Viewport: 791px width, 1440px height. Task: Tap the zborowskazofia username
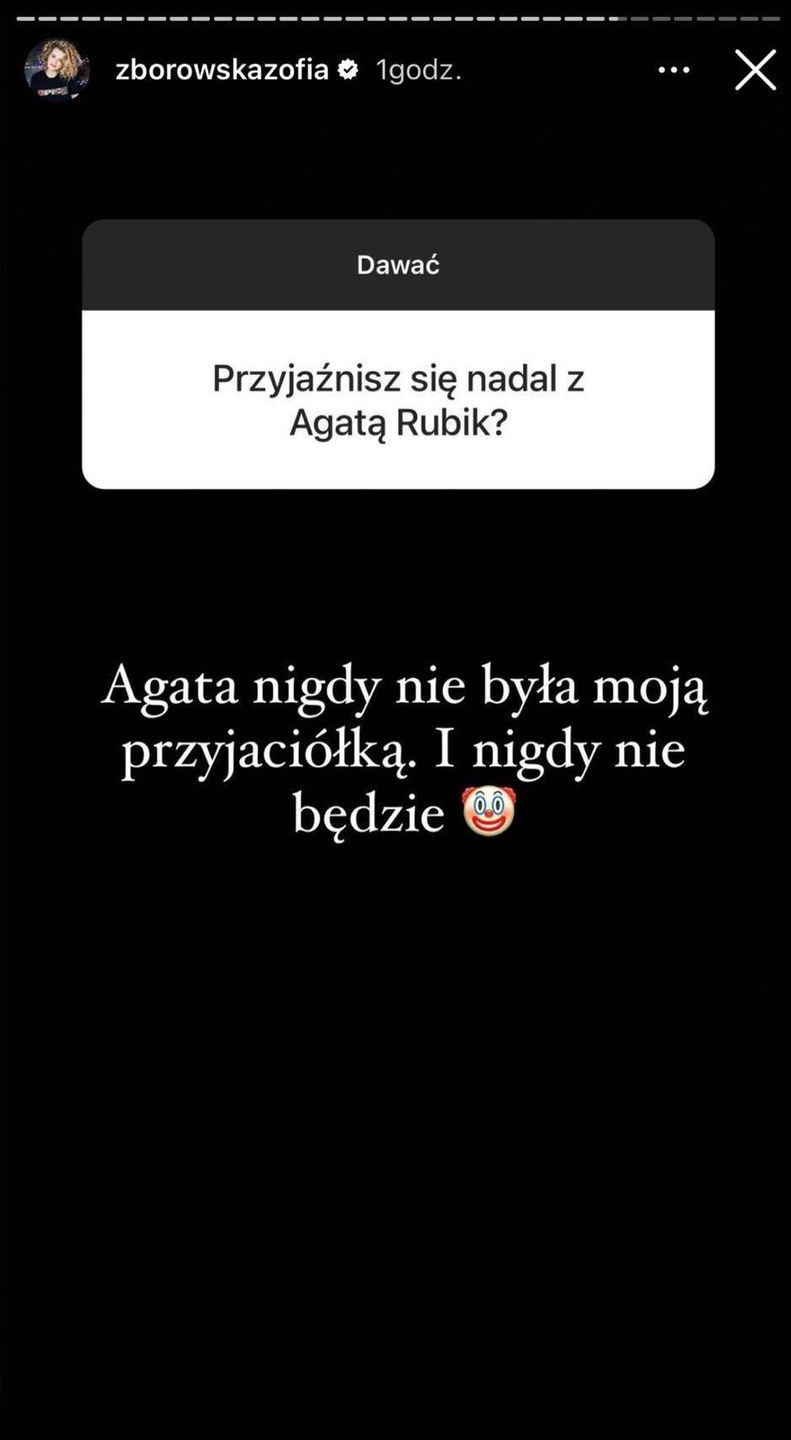(x=222, y=70)
